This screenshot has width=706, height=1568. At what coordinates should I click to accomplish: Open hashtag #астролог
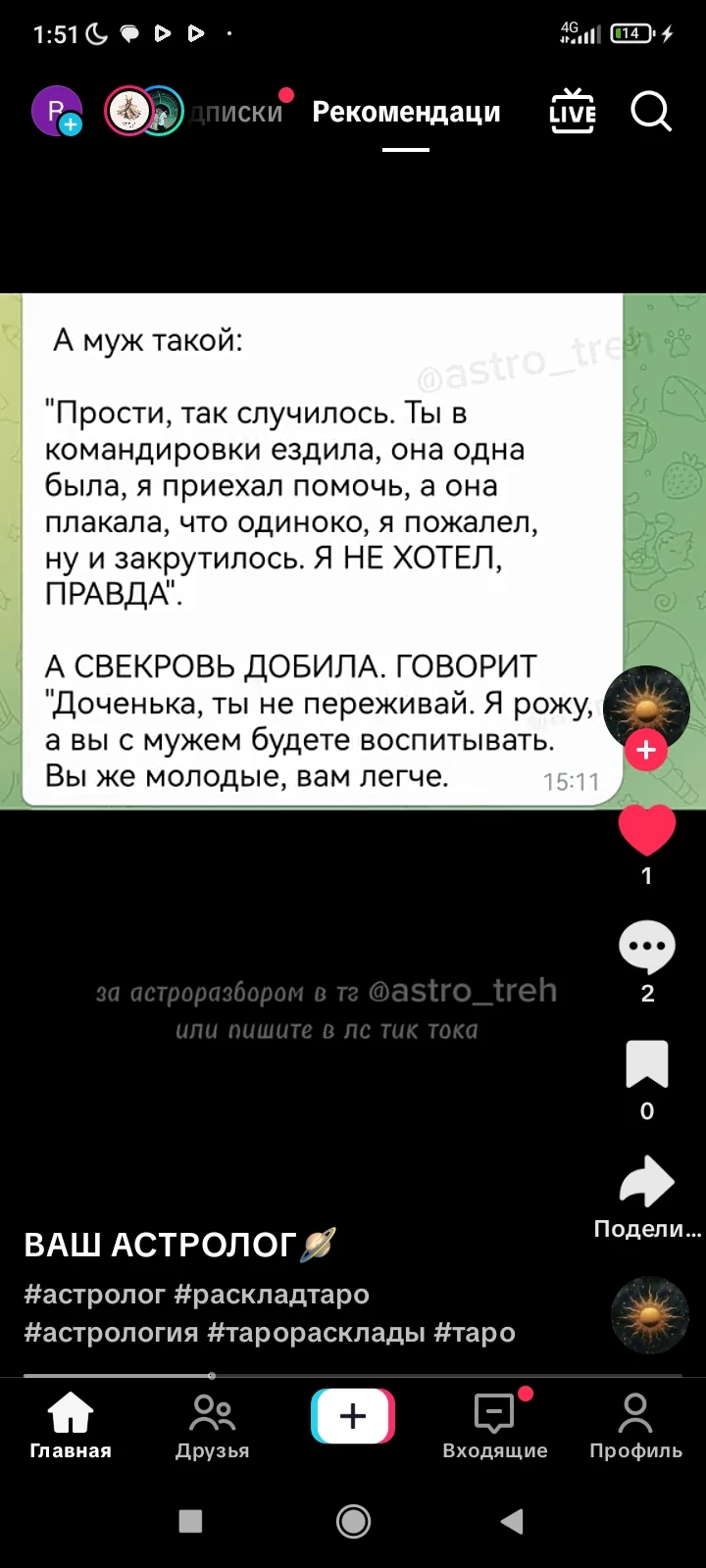click(x=94, y=1295)
